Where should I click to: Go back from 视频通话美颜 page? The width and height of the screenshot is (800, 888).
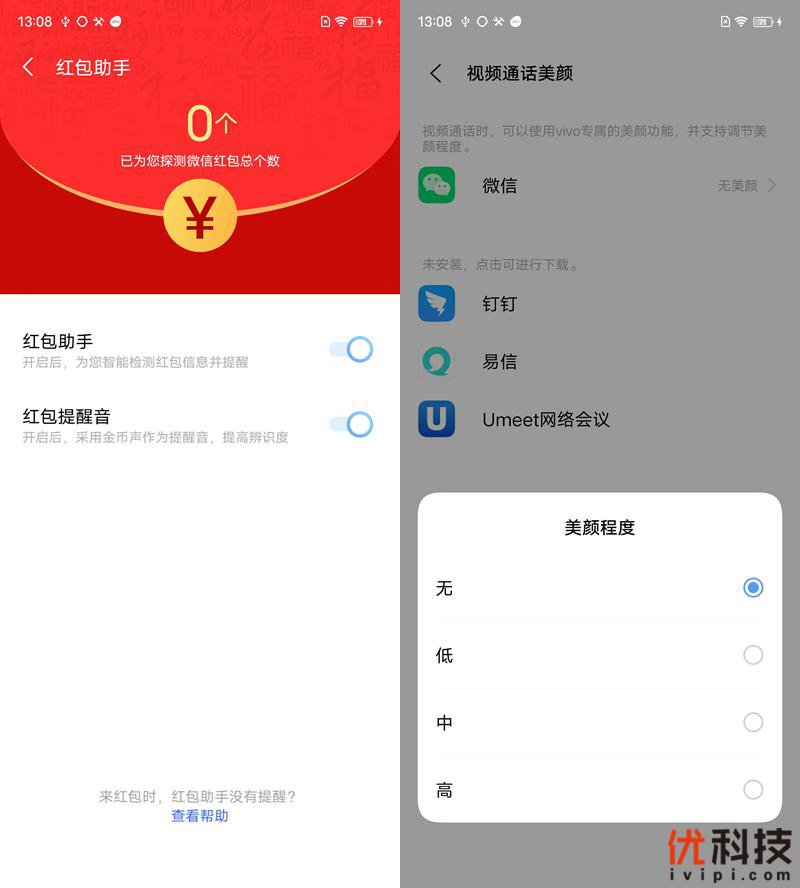[436, 73]
